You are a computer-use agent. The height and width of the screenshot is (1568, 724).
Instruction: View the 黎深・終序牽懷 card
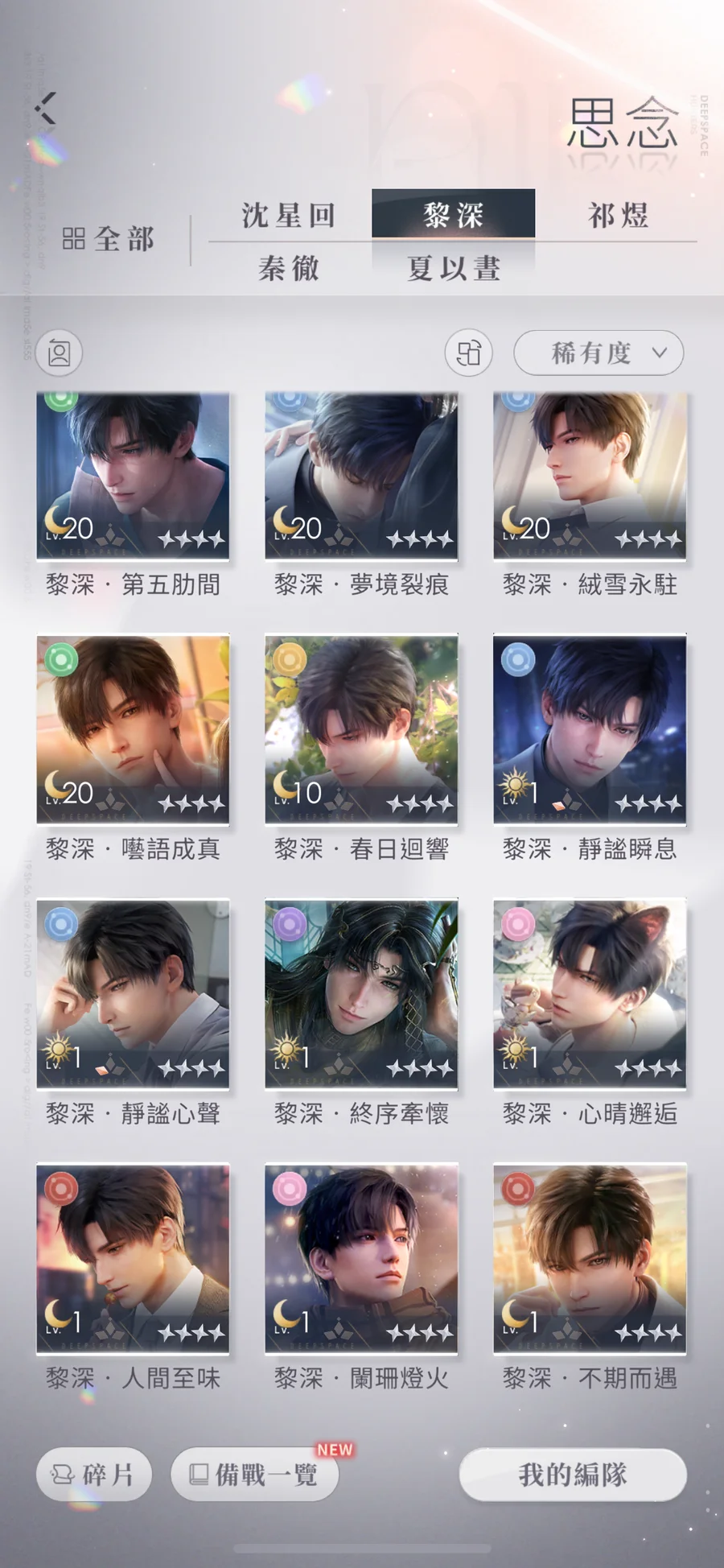pos(361,994)
